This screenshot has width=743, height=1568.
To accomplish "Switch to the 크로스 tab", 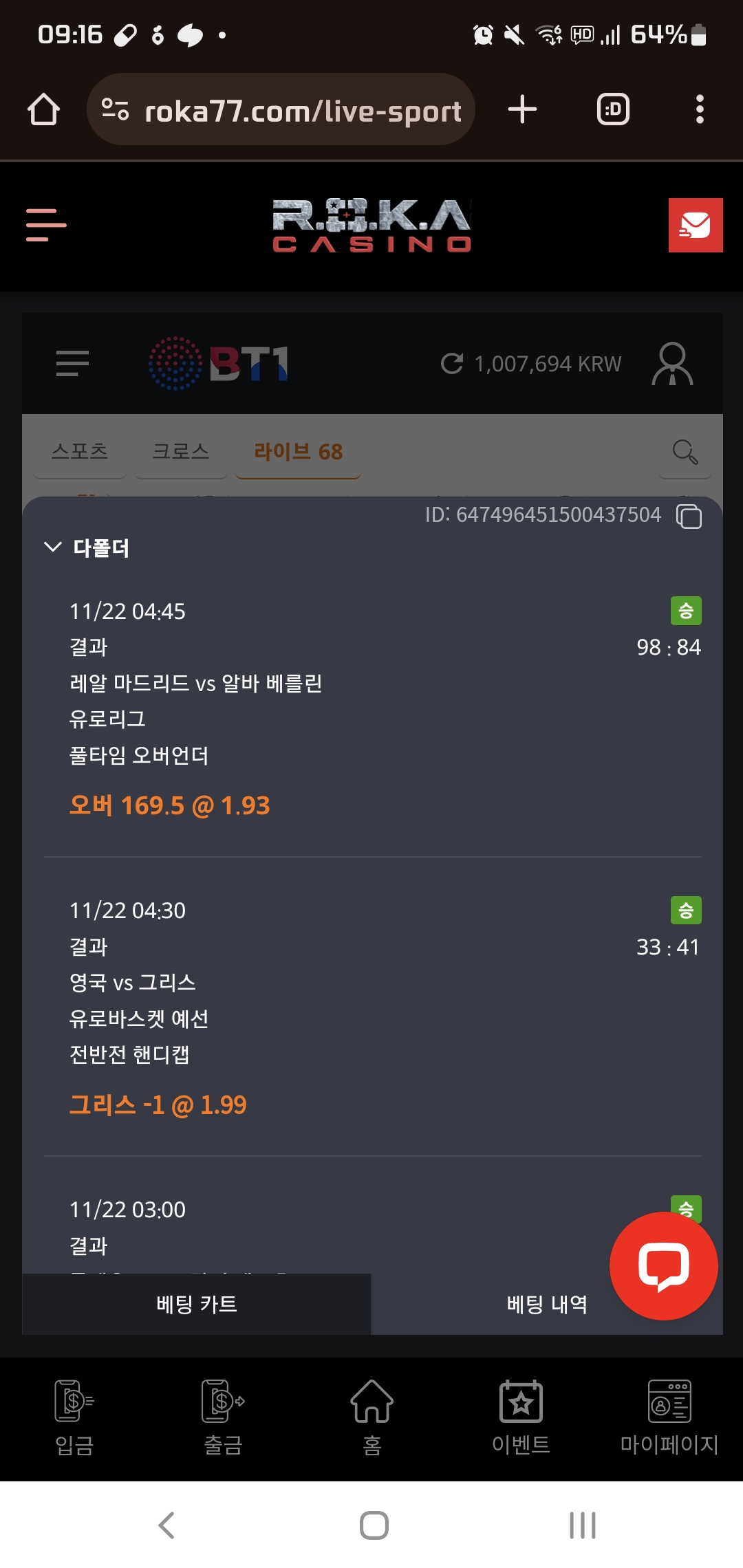I will pos(180,452).
